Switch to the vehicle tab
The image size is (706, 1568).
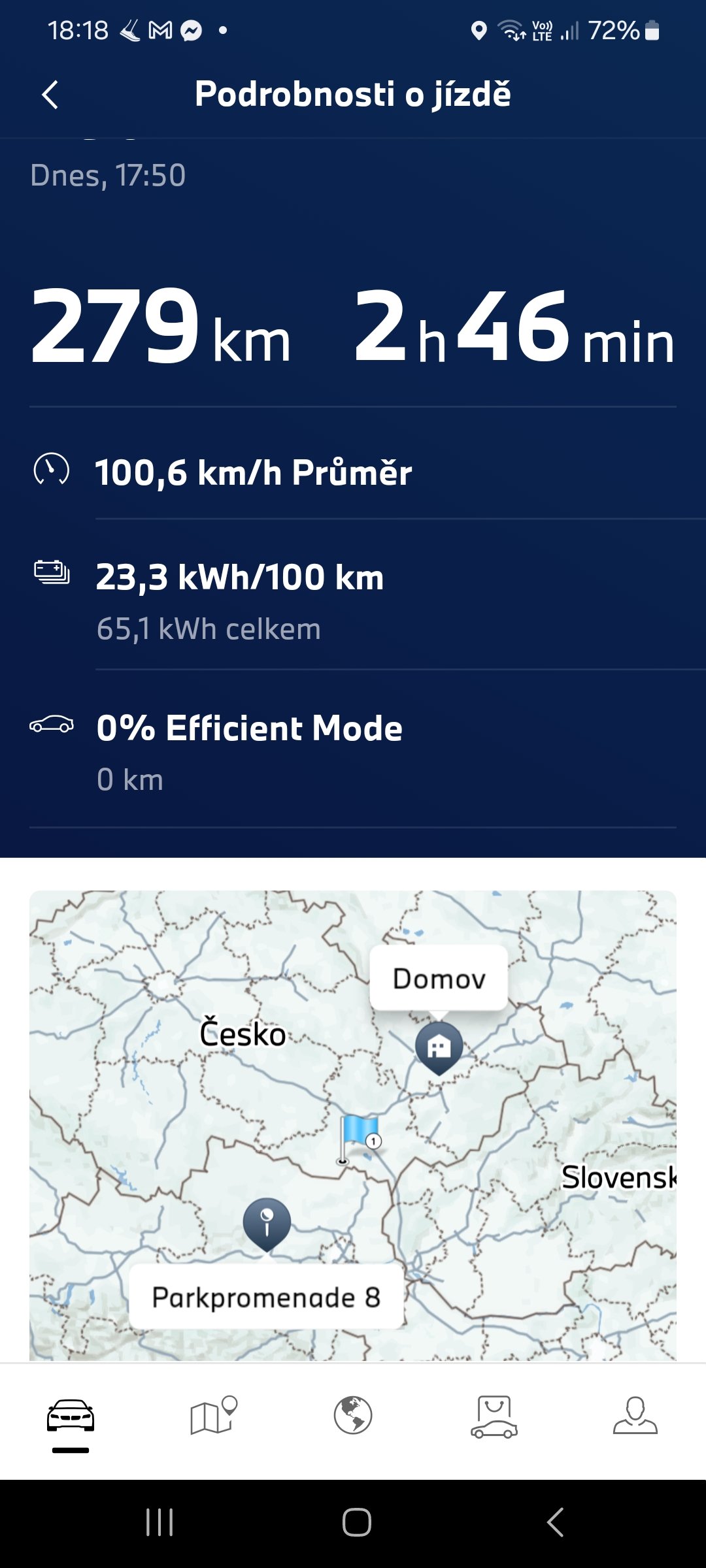(71, 1416)
